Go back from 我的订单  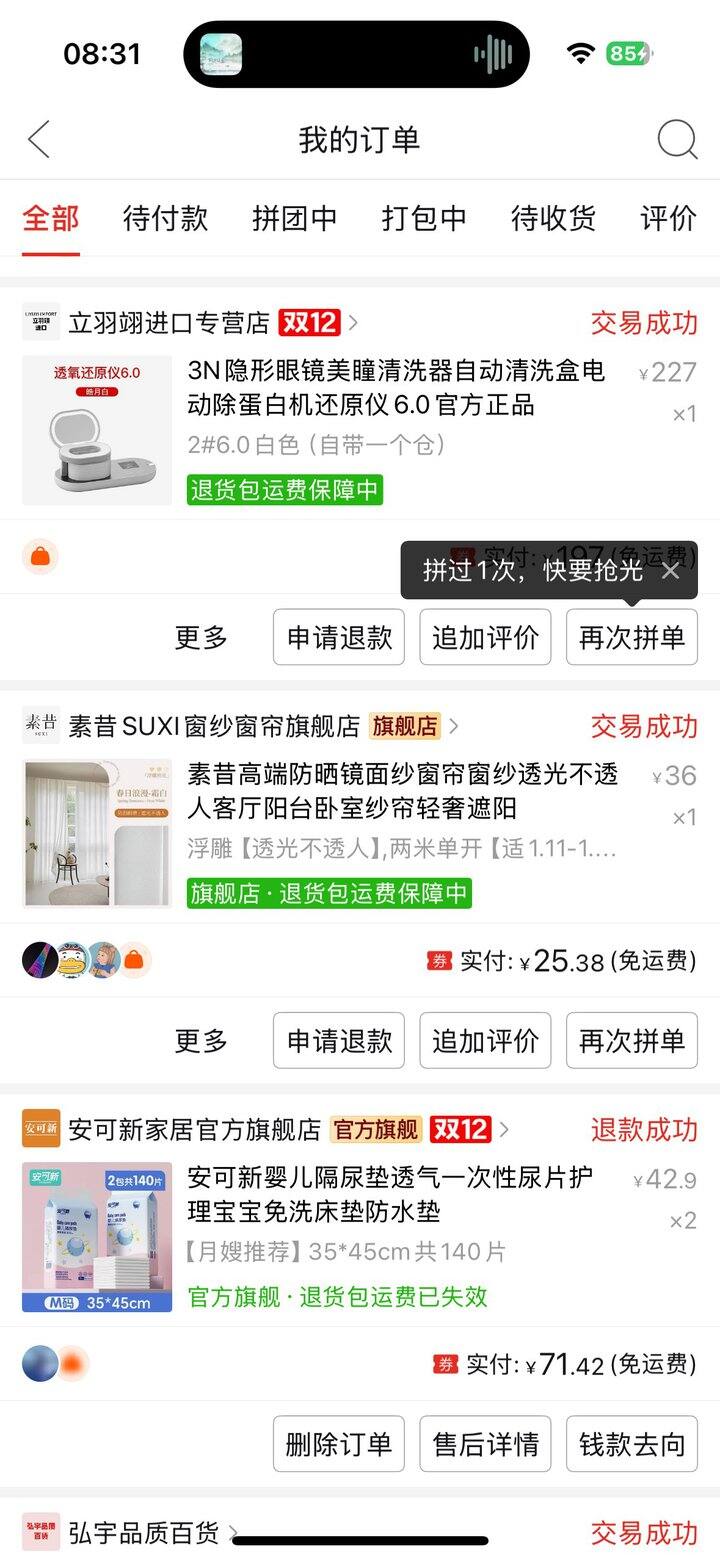point(39,140)
